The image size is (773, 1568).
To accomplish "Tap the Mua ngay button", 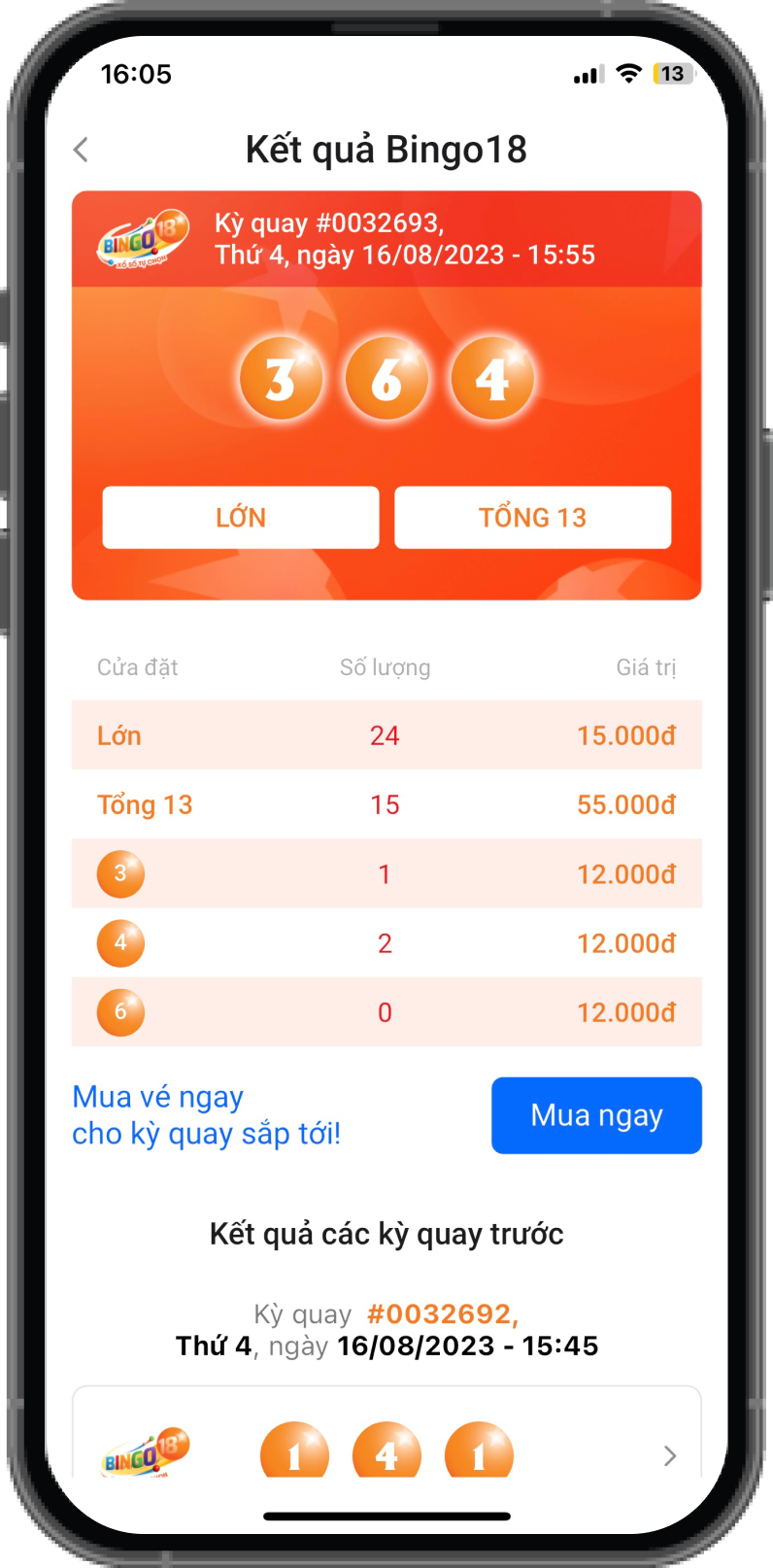I will tap(596, 1115).
